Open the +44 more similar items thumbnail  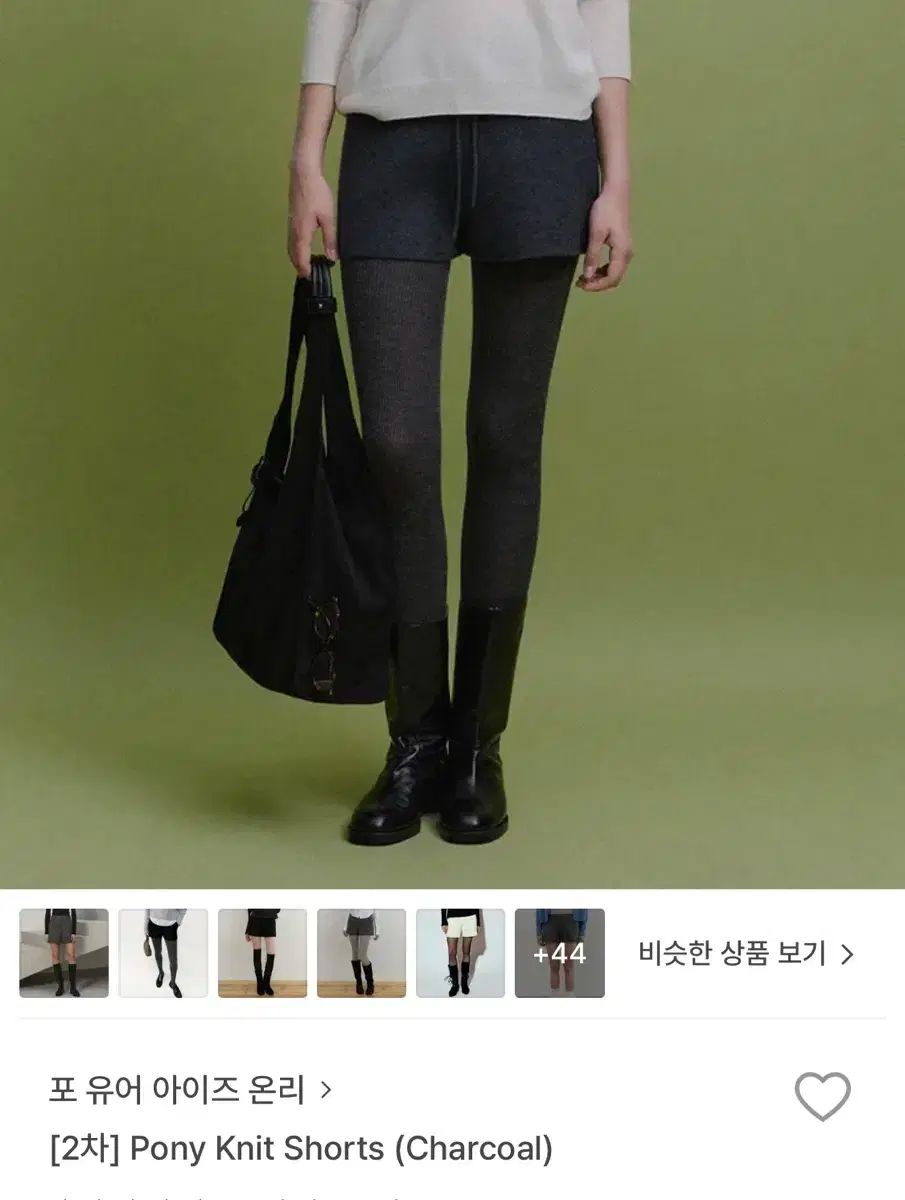(560, 953)
